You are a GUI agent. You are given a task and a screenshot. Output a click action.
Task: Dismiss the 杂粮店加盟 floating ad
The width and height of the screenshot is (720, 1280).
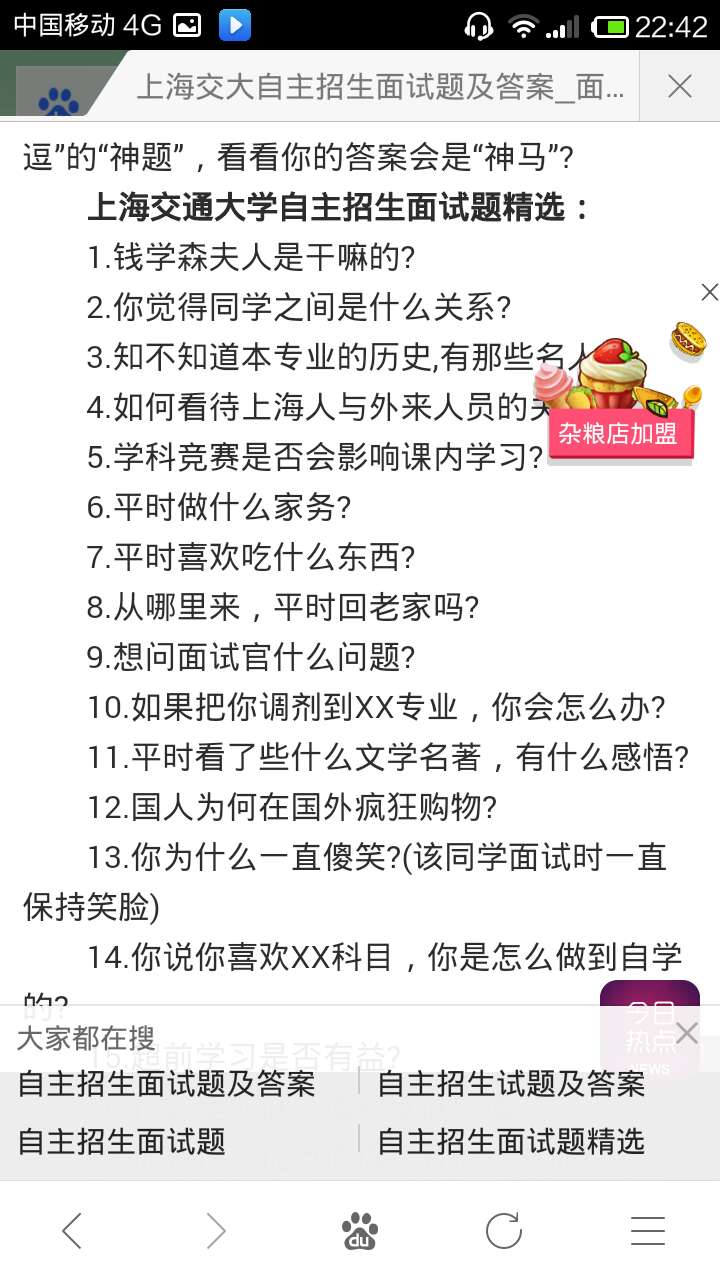click(x=709, y=292)
